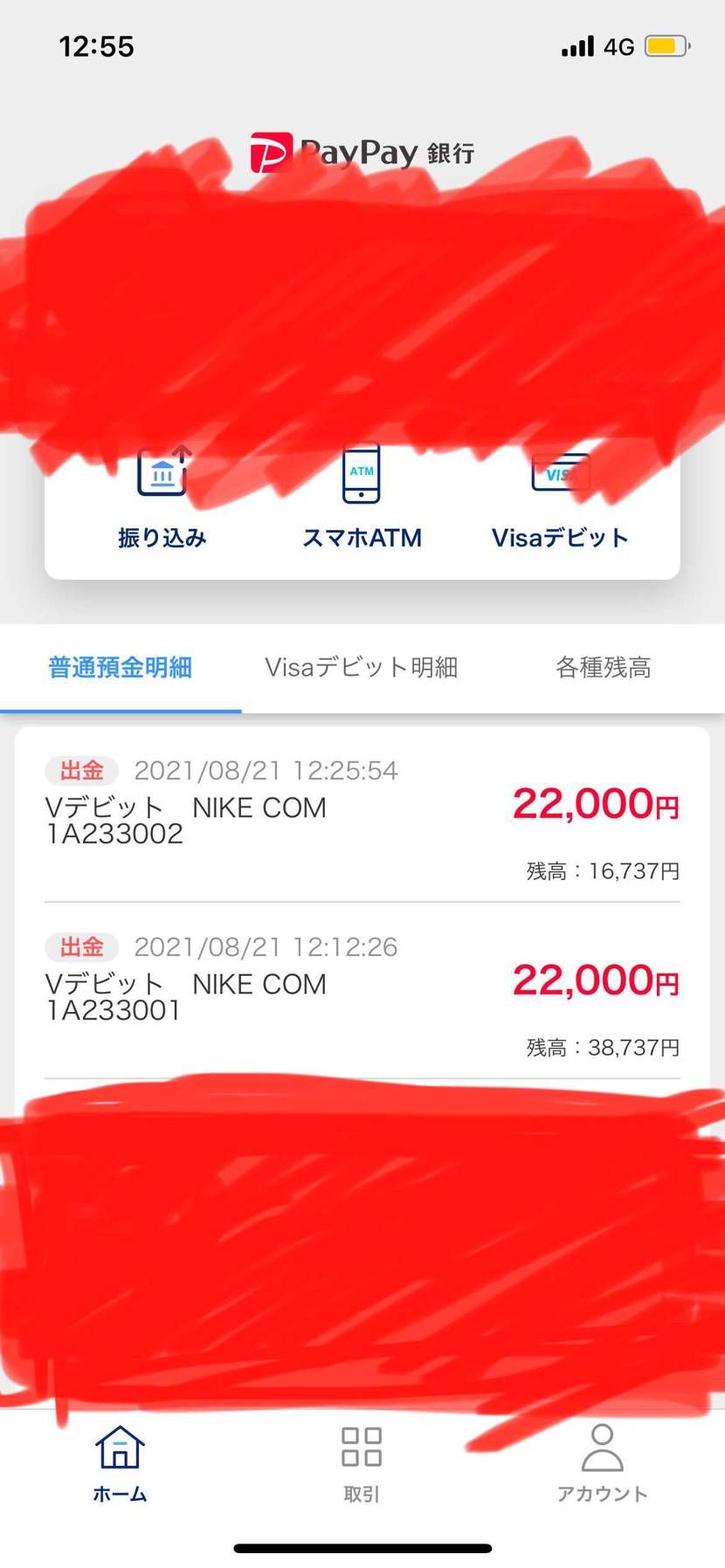This screenshot has width=725, height=1568.
Task: Tap the home indicator bar at screen bottom
Action: click(x=362, y=1545)
